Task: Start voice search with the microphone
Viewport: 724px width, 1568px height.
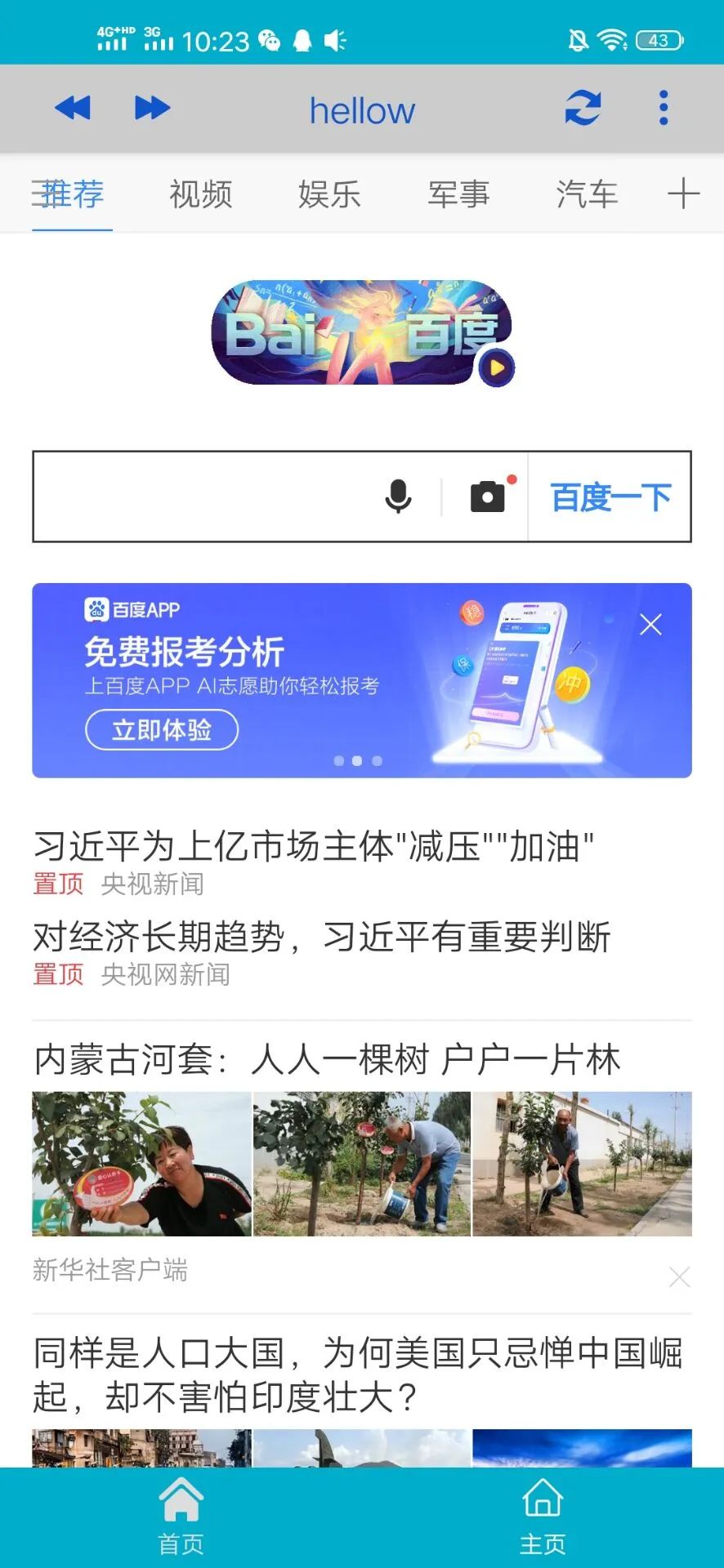Action: (x=399, y=497)
